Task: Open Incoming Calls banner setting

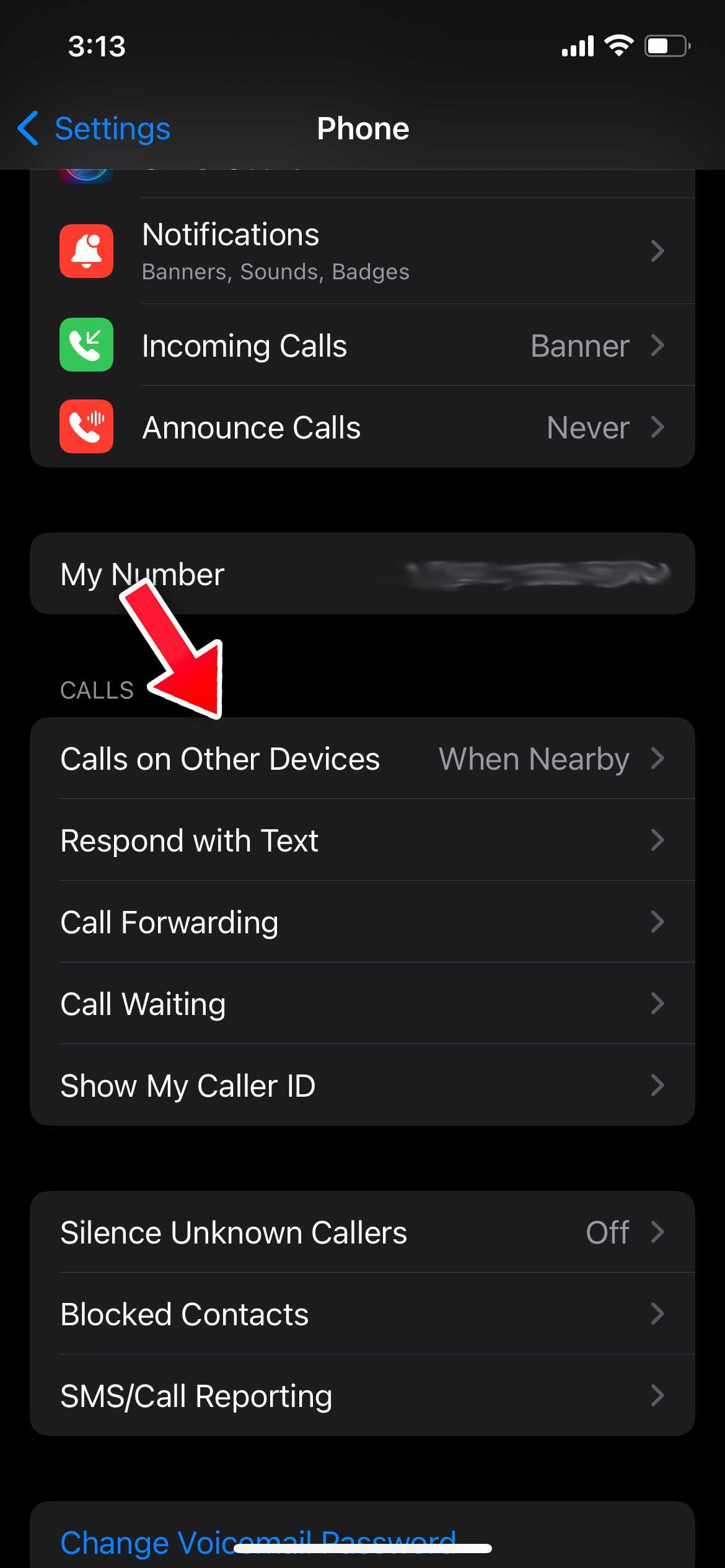Action: (362, 345)
